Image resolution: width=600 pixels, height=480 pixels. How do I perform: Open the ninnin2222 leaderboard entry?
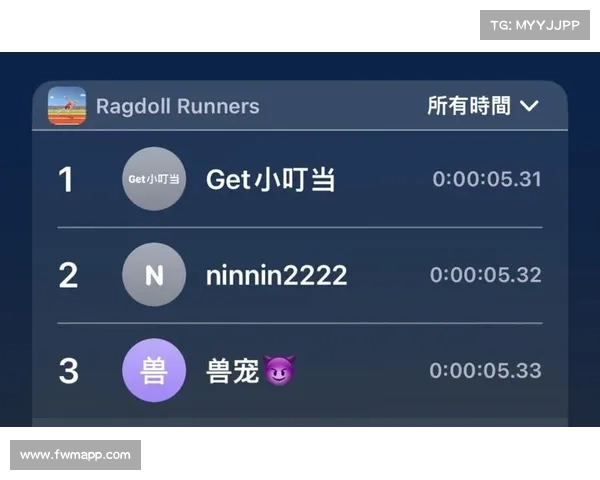276,275
